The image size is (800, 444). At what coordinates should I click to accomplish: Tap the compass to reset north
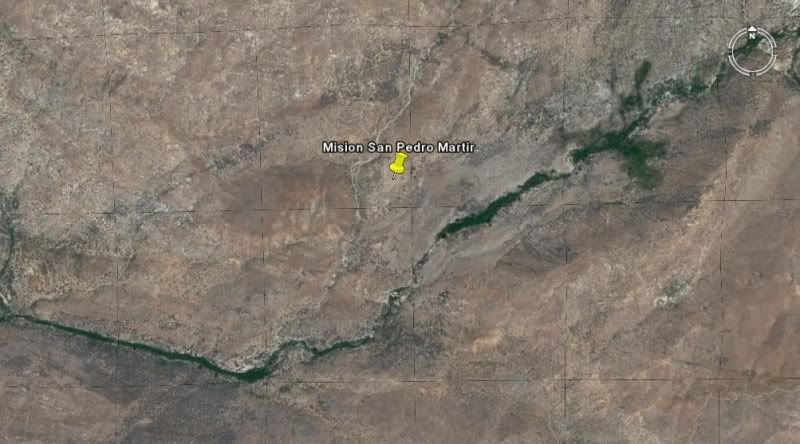[751, 51]
